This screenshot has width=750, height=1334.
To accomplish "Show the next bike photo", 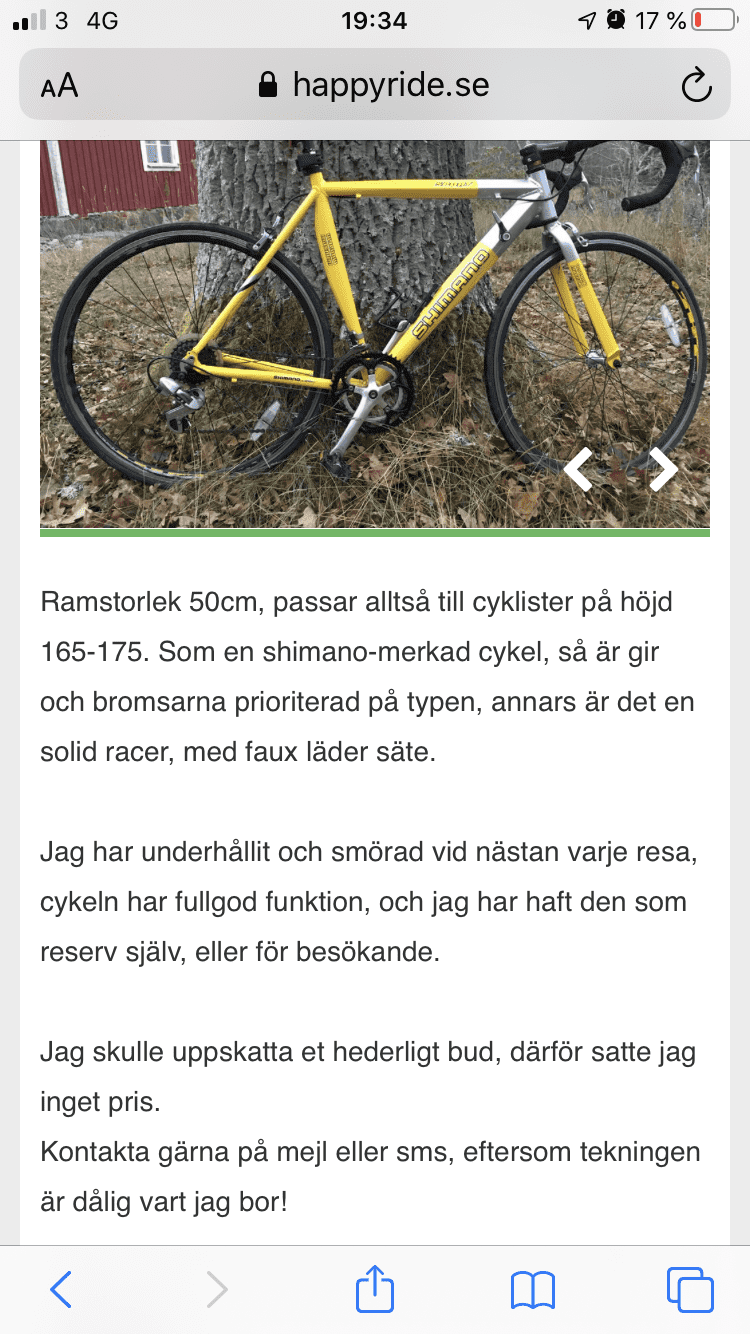I will 663,469.
